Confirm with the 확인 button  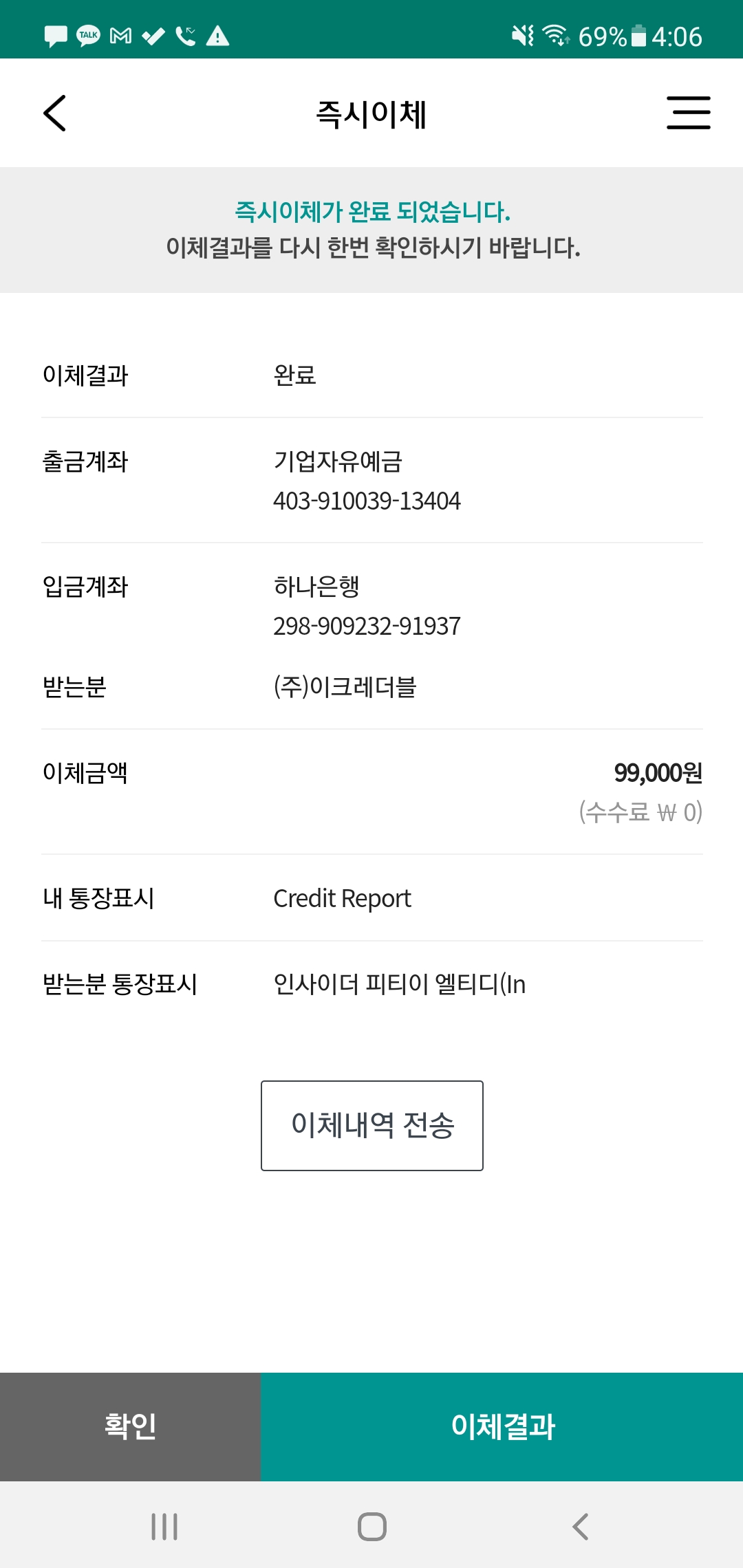130,1426
